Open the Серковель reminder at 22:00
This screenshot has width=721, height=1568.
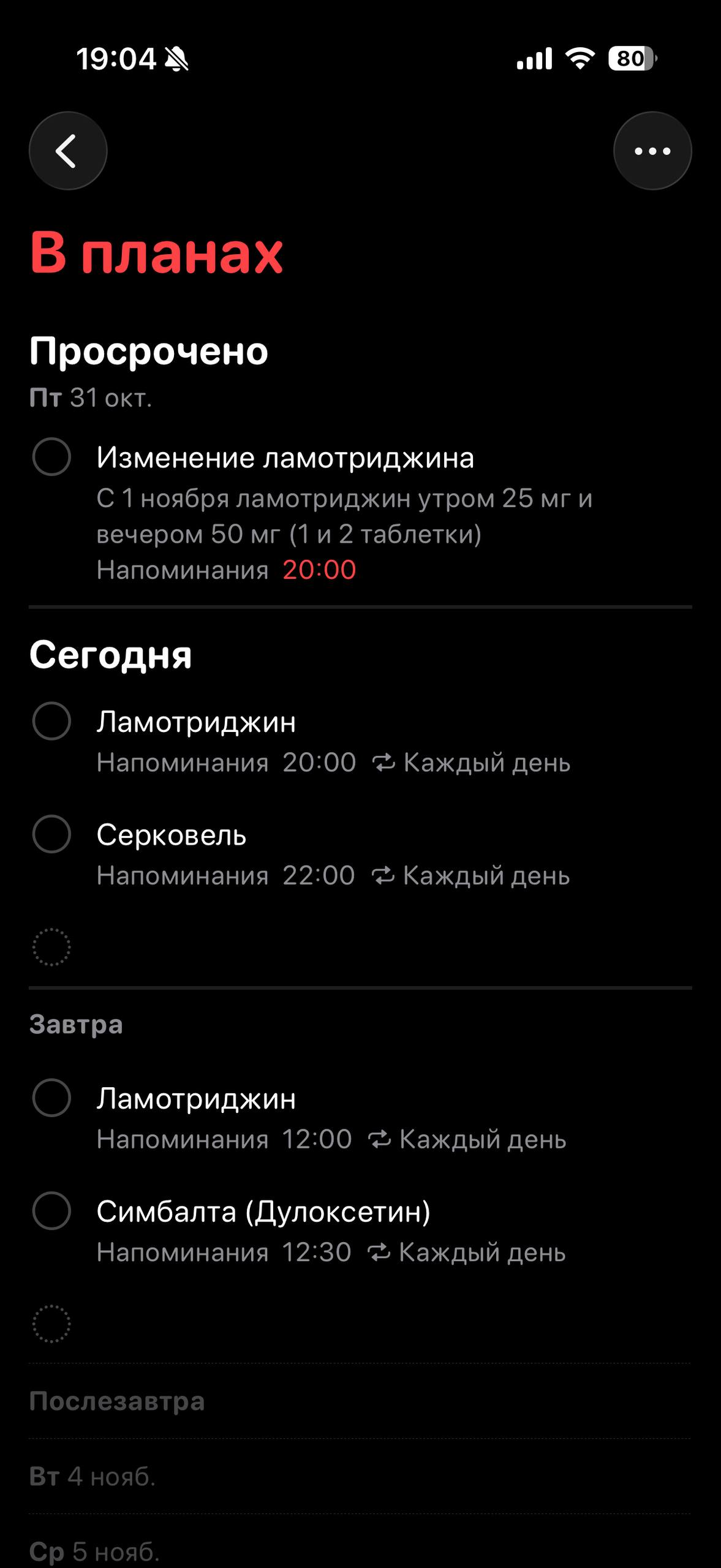point(172,835)
